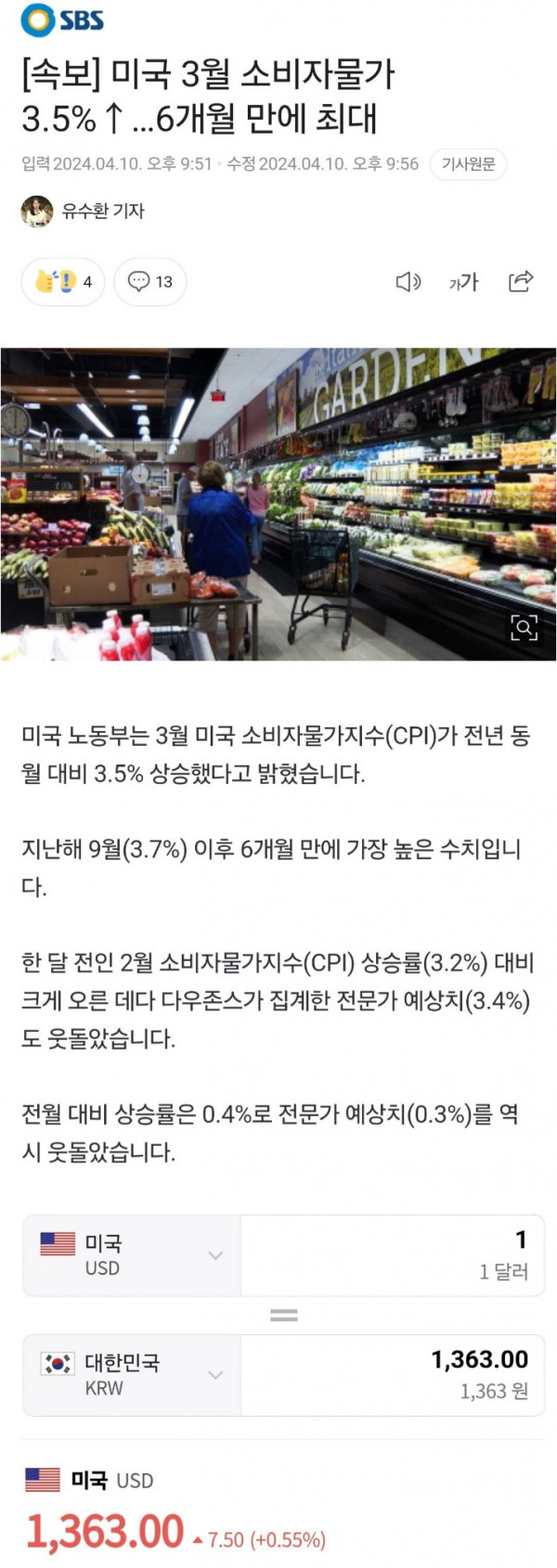
Task: Adjust font size with the 가가 icon
Action: (x=463, y=281)
